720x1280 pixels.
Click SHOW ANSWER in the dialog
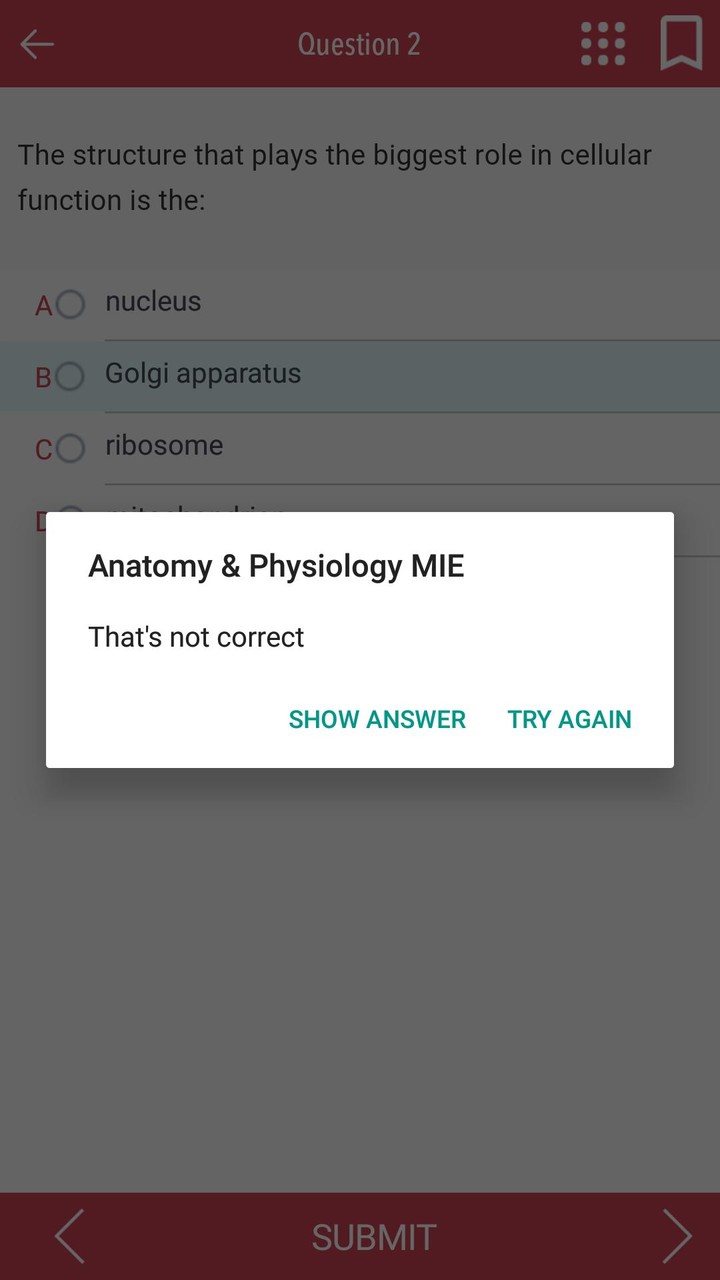click(x=377, y=719)
